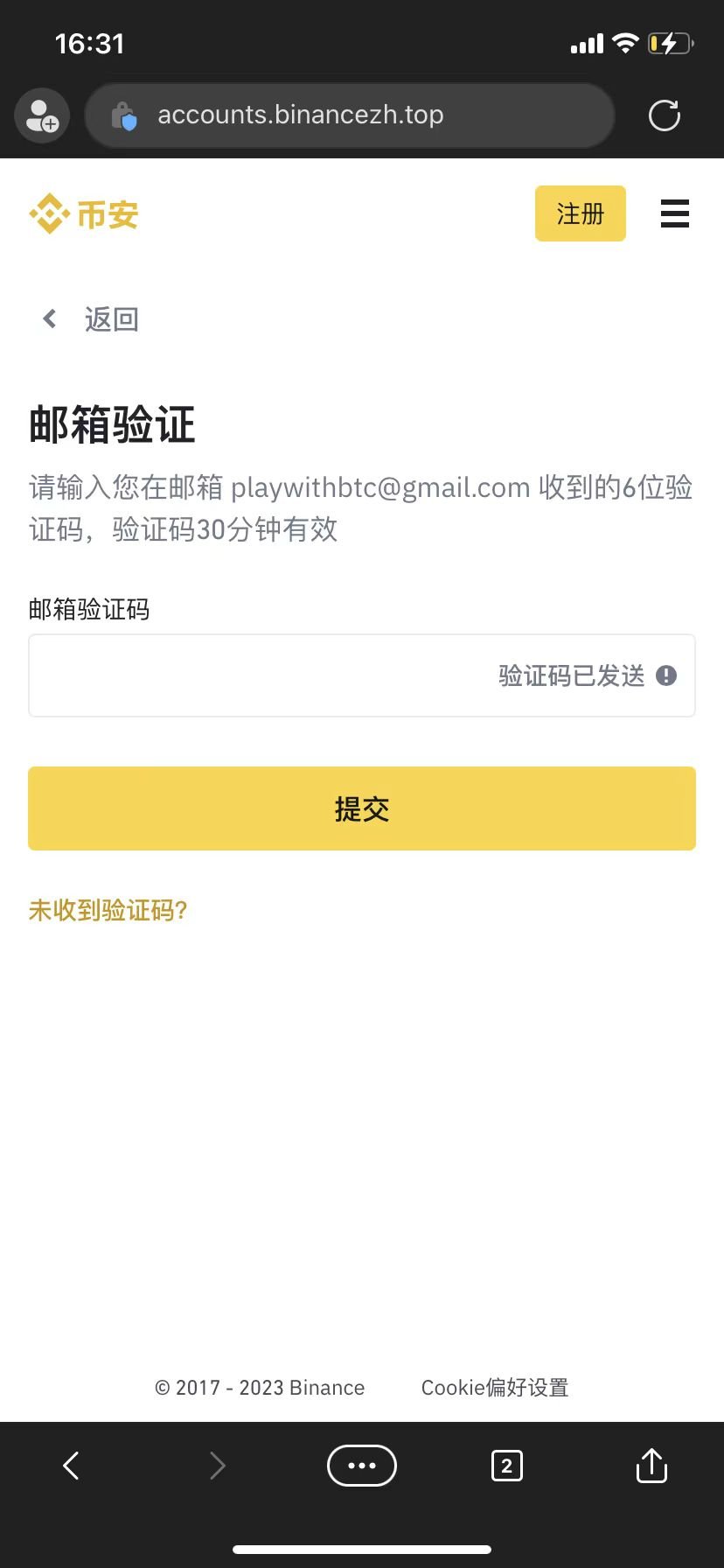Reload the page
Image resolution: width=724 pixels, height=1568 pixels.
664,115
